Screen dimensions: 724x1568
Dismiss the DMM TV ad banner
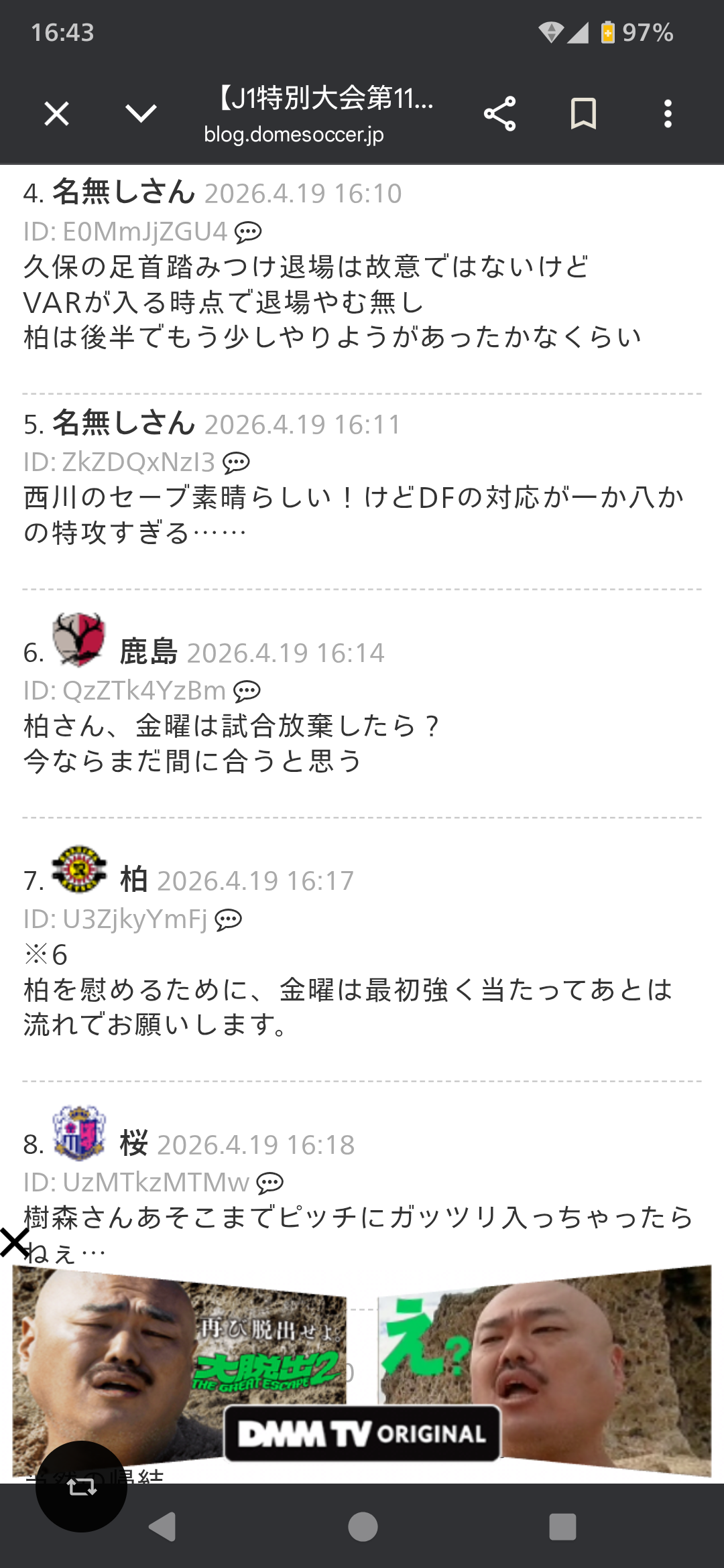(15, 1243)
